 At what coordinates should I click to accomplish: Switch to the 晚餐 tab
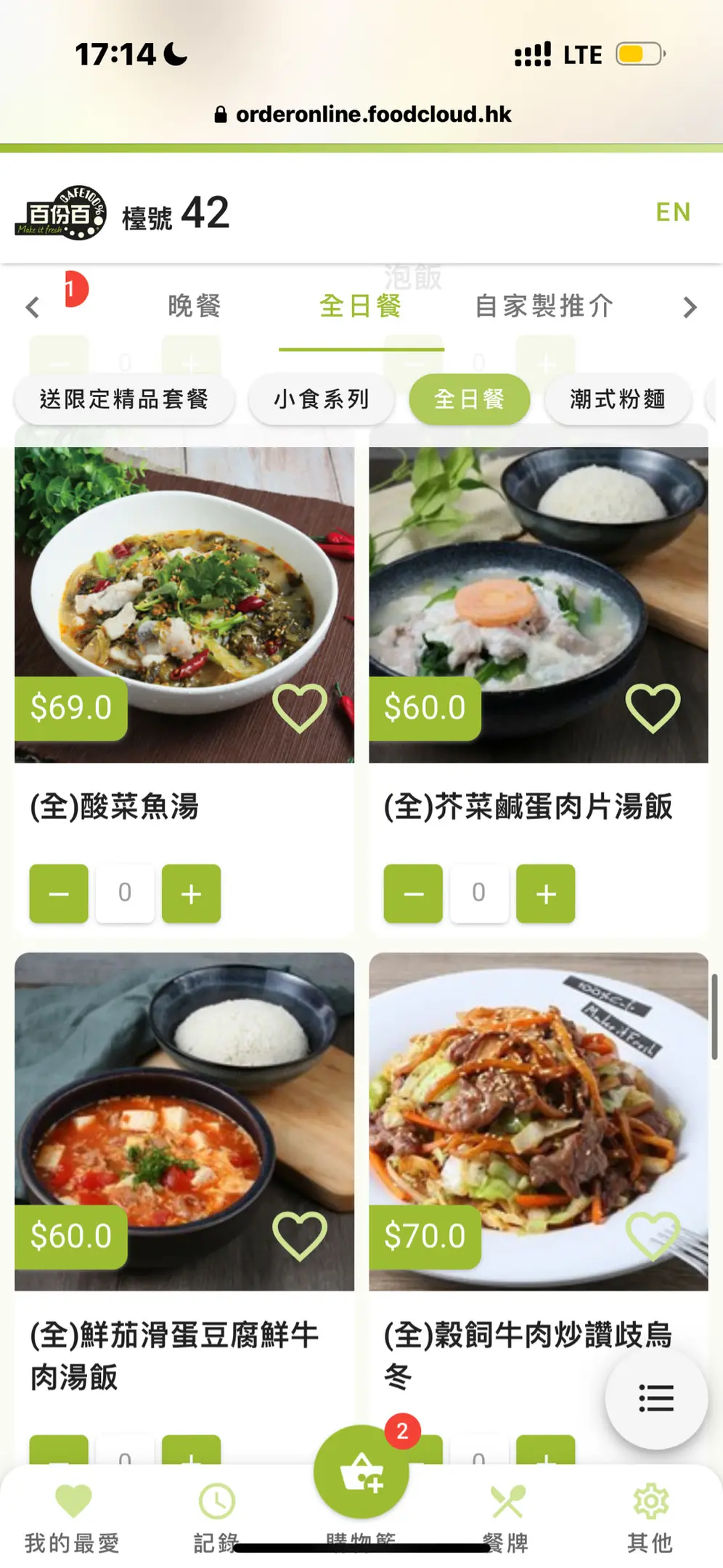194,306
